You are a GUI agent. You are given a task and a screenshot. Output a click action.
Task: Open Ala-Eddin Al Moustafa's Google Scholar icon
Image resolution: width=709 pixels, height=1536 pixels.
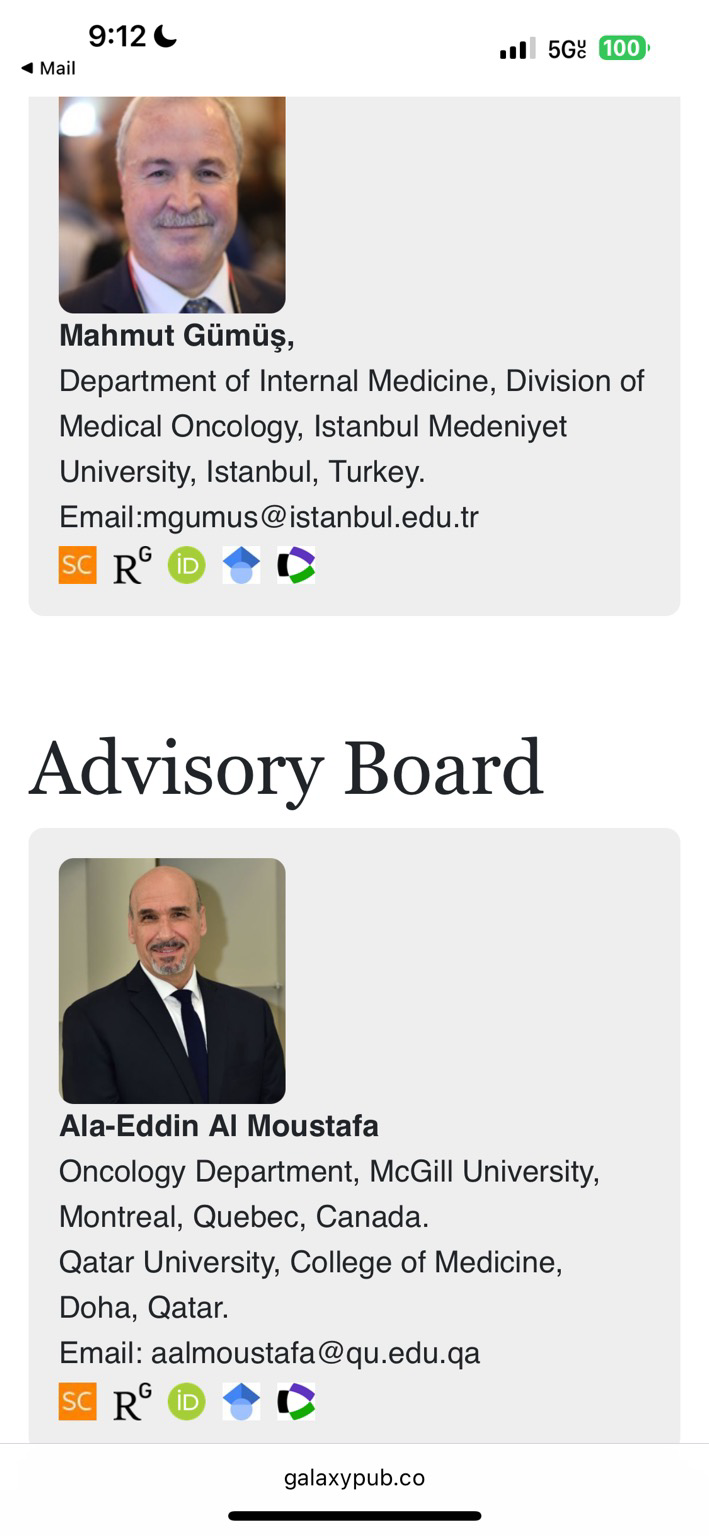241,1401
